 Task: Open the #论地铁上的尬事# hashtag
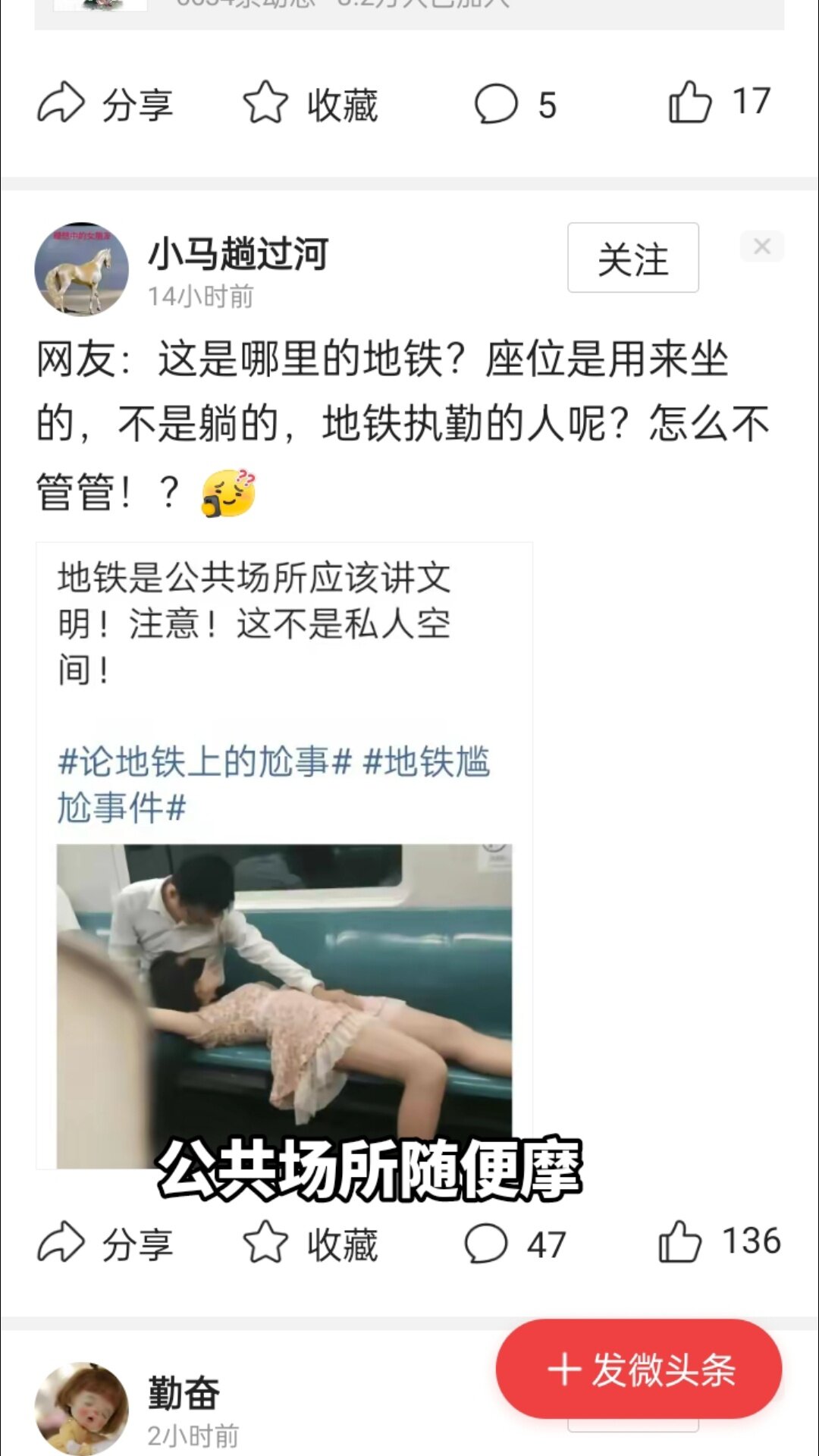pos(205,761)
